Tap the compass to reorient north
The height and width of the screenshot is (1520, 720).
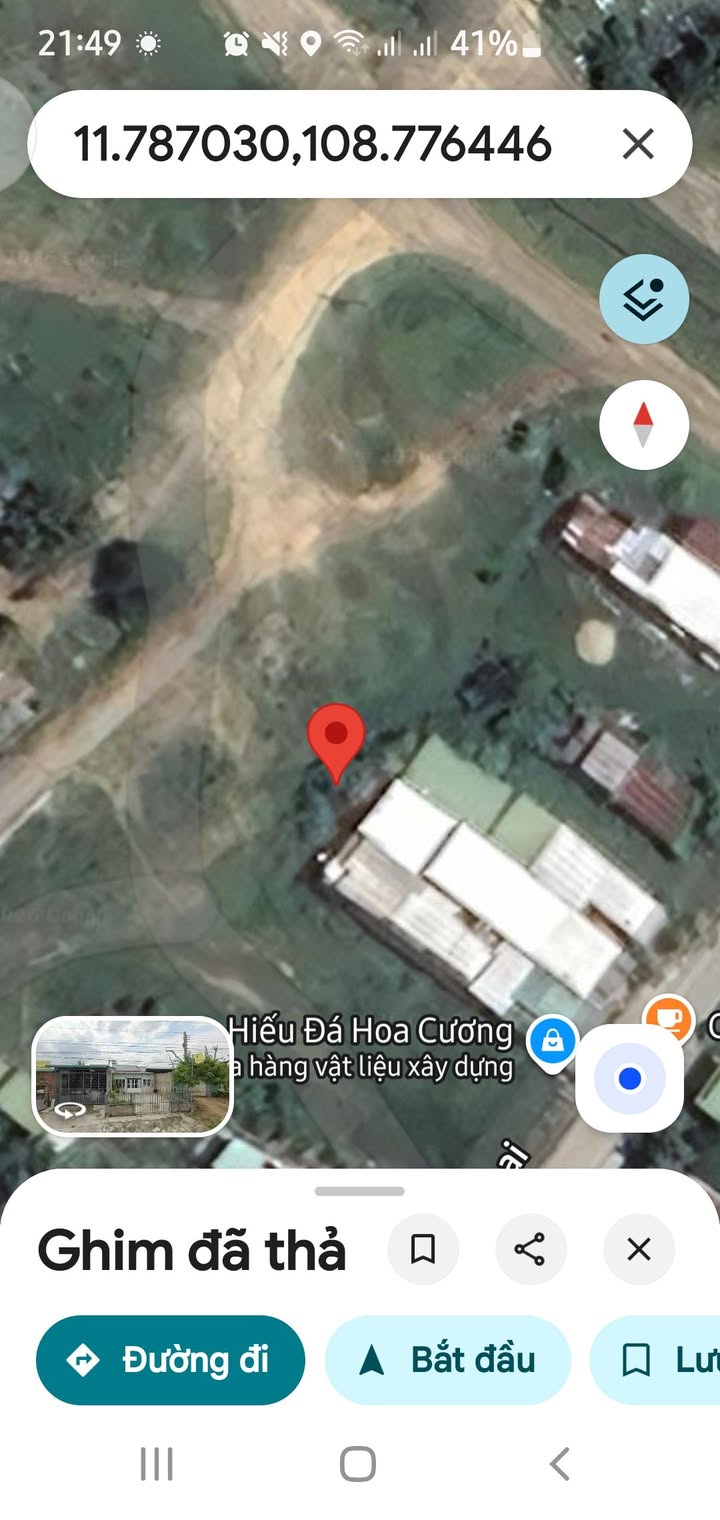pyautogui.click(x=644, y=425)
